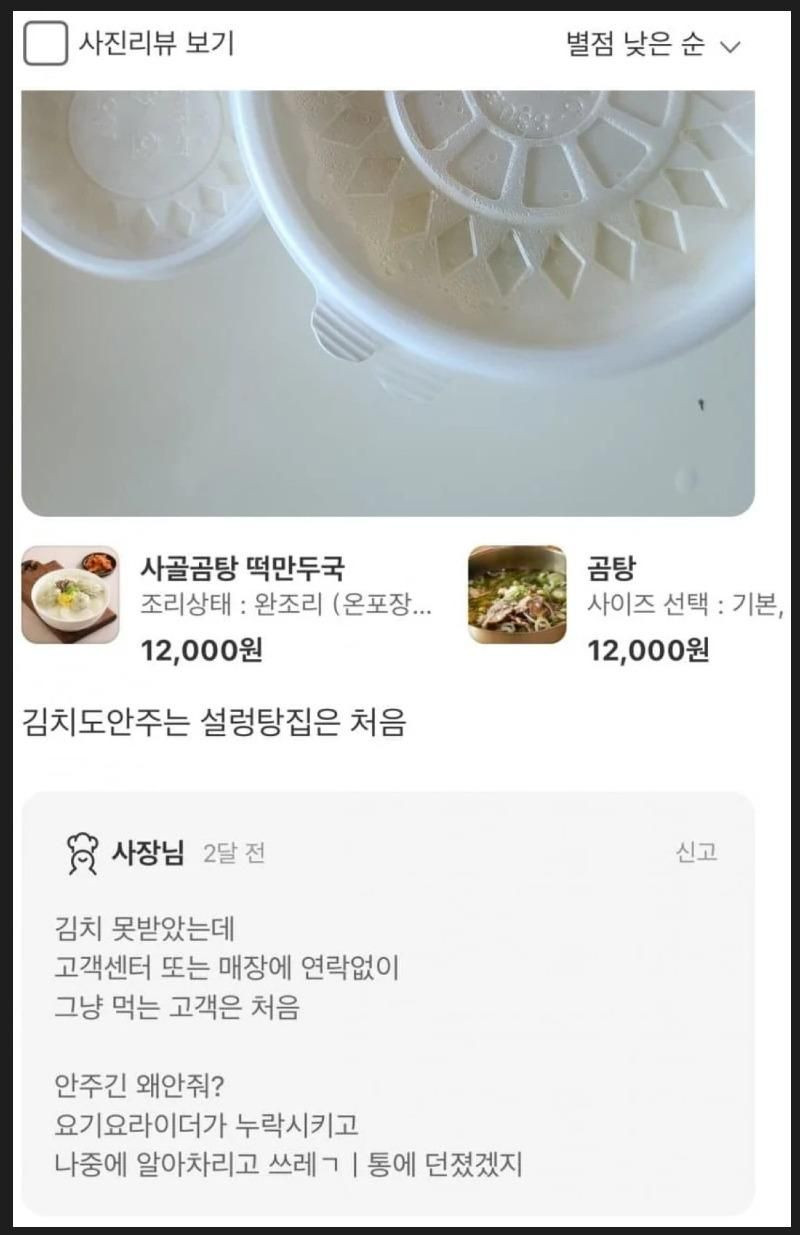Check the 사진리뷰 보기 checkbox
The image size is (800, 1235).
(46, 46)
